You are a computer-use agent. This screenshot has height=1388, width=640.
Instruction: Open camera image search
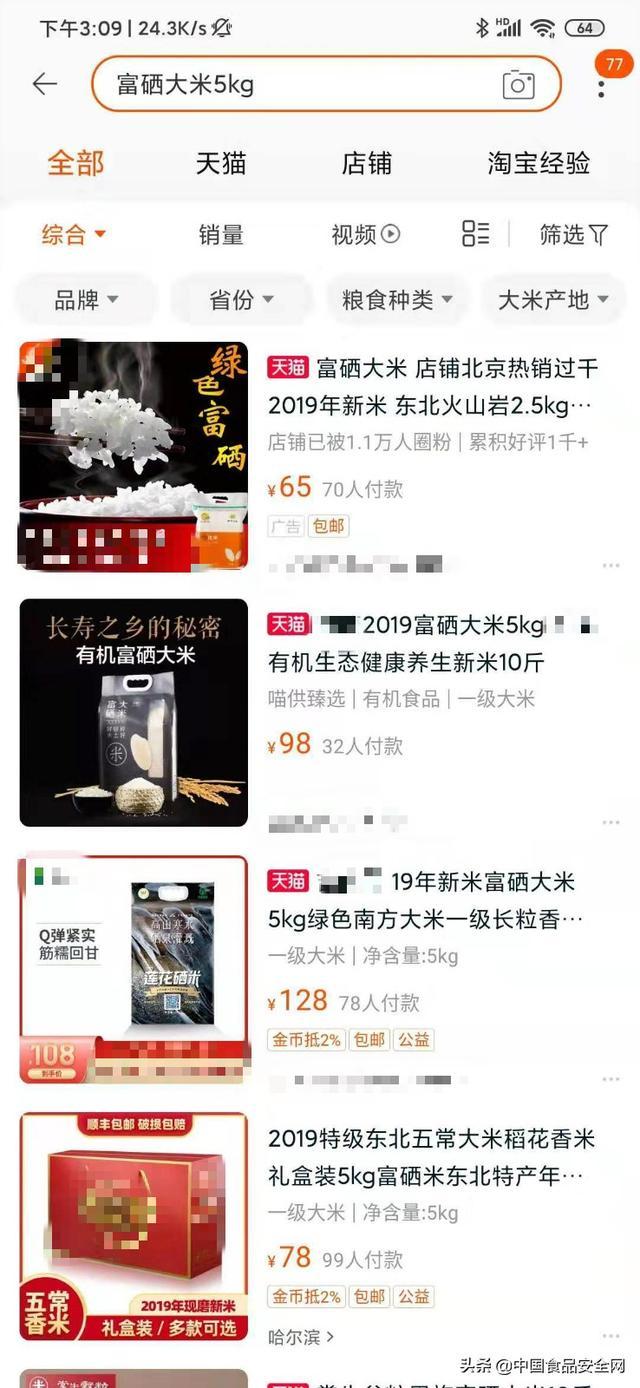pos(518,85)
